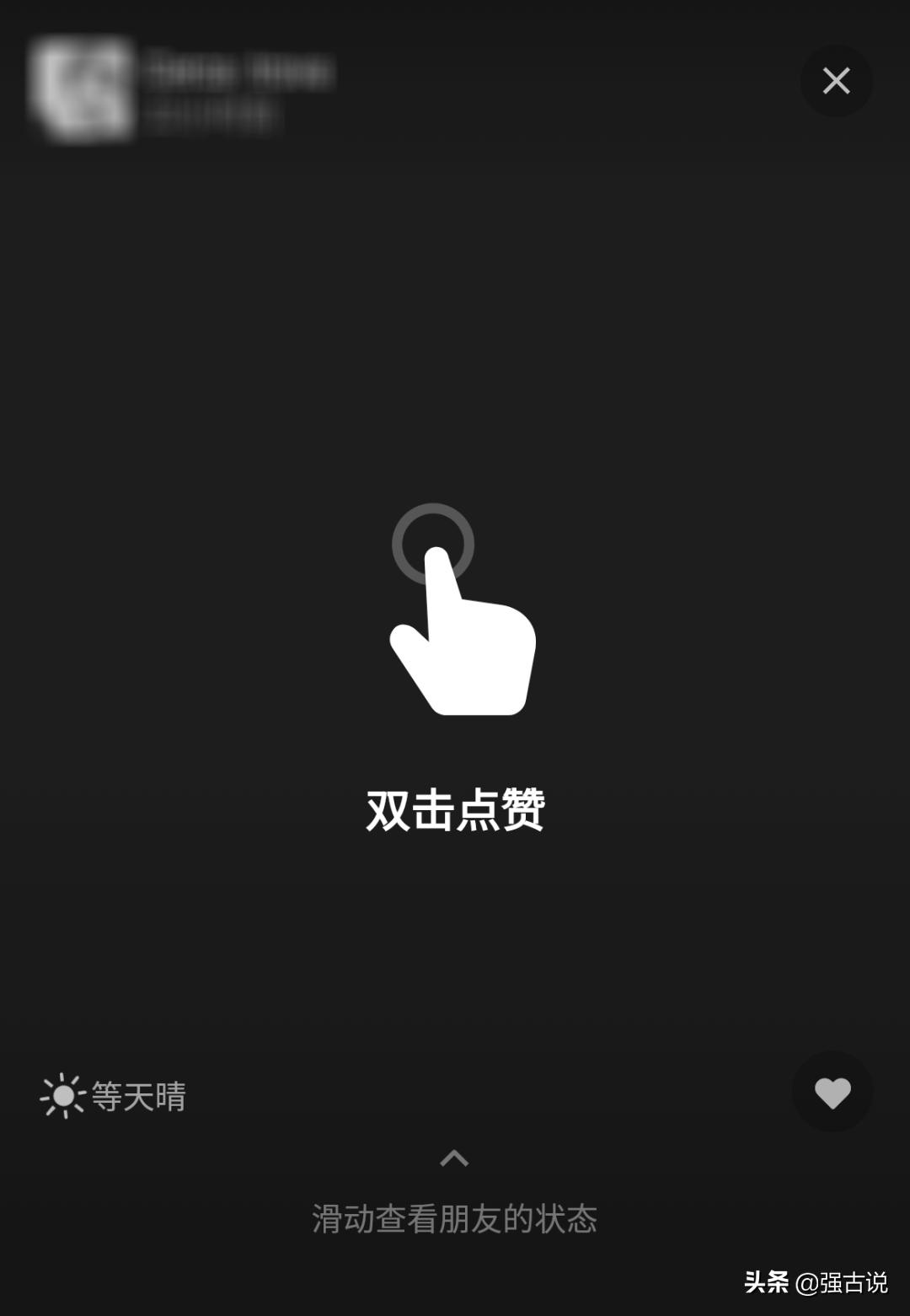
Task: Tap the white heart inside the dark circle
Action: tap(832, 1092)
